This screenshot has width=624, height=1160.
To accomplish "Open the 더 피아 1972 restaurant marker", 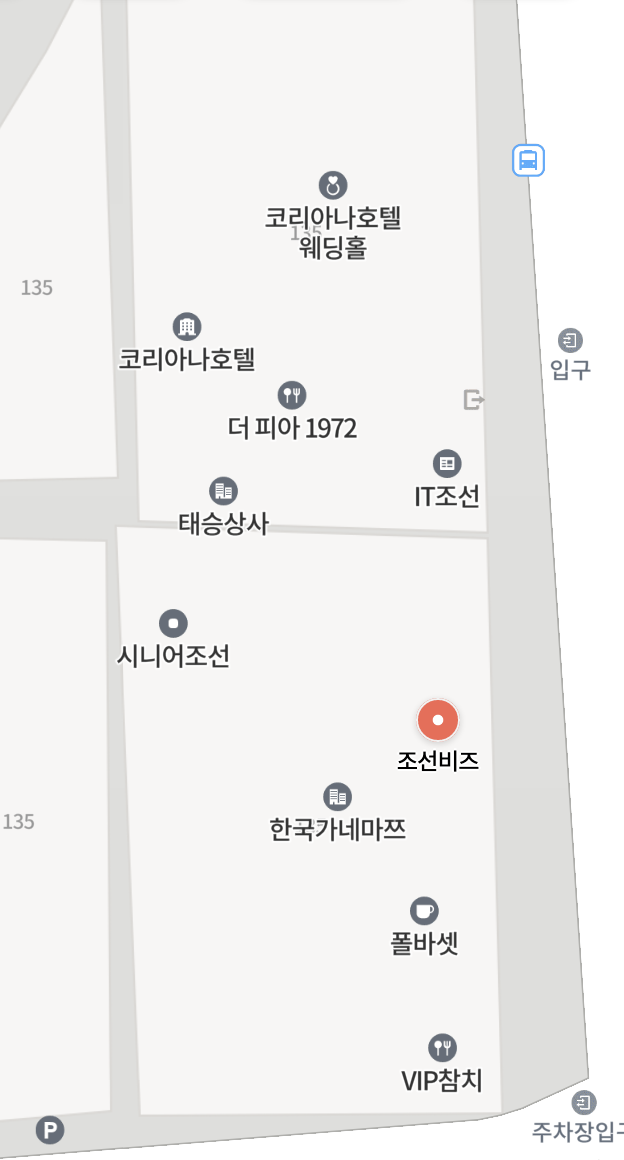I will (292, 395).
